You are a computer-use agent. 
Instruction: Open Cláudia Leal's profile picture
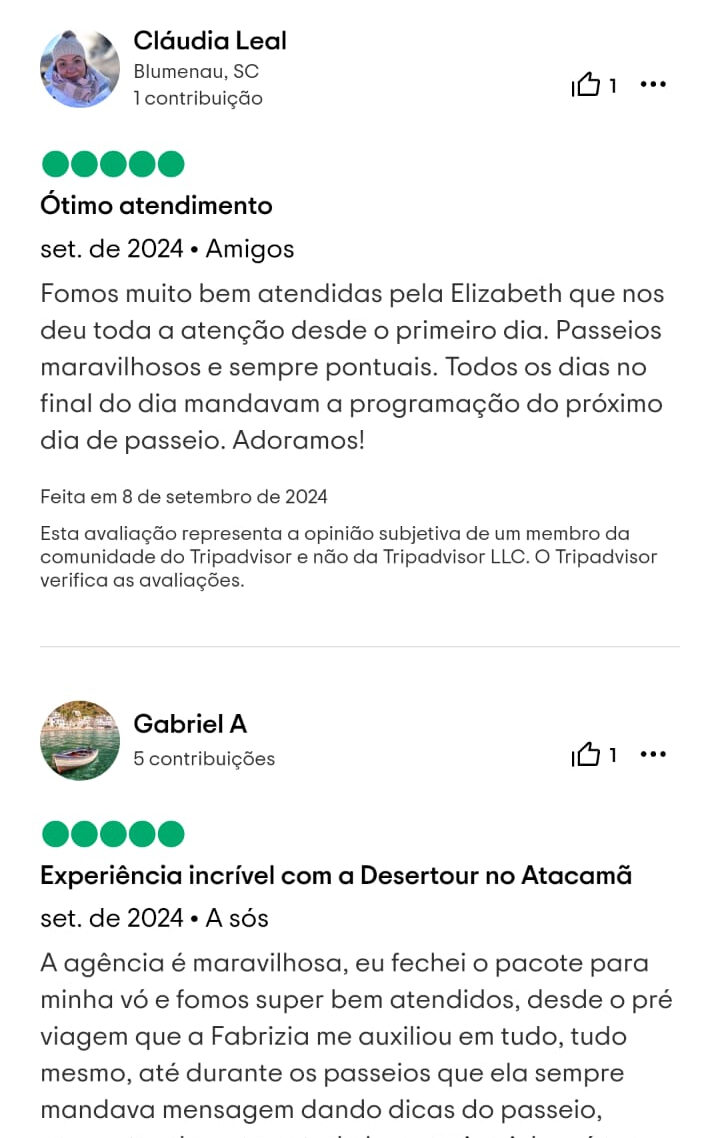click(x=79, y=69)
